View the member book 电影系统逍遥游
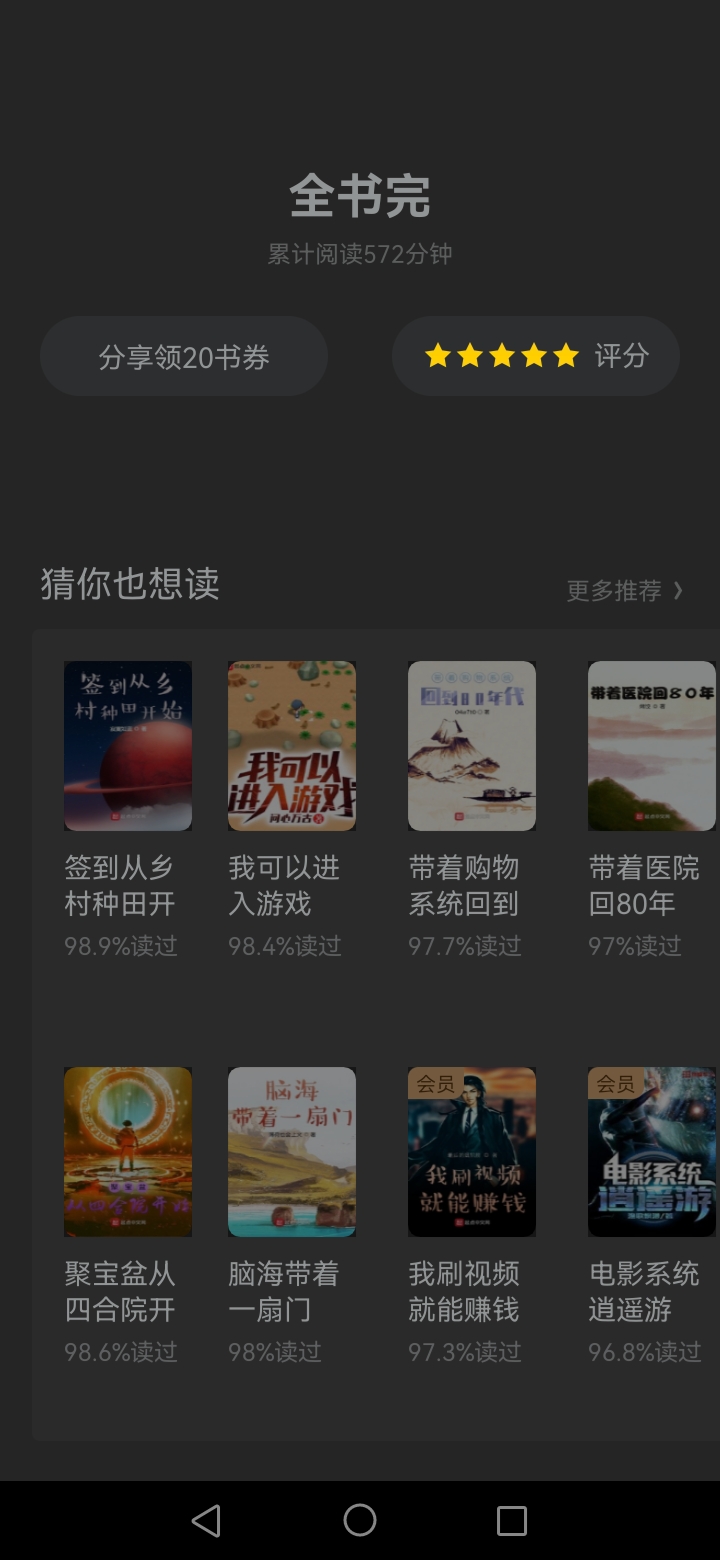The width and height of the screenshot is (720, 1560). (x=652, y=1216)
